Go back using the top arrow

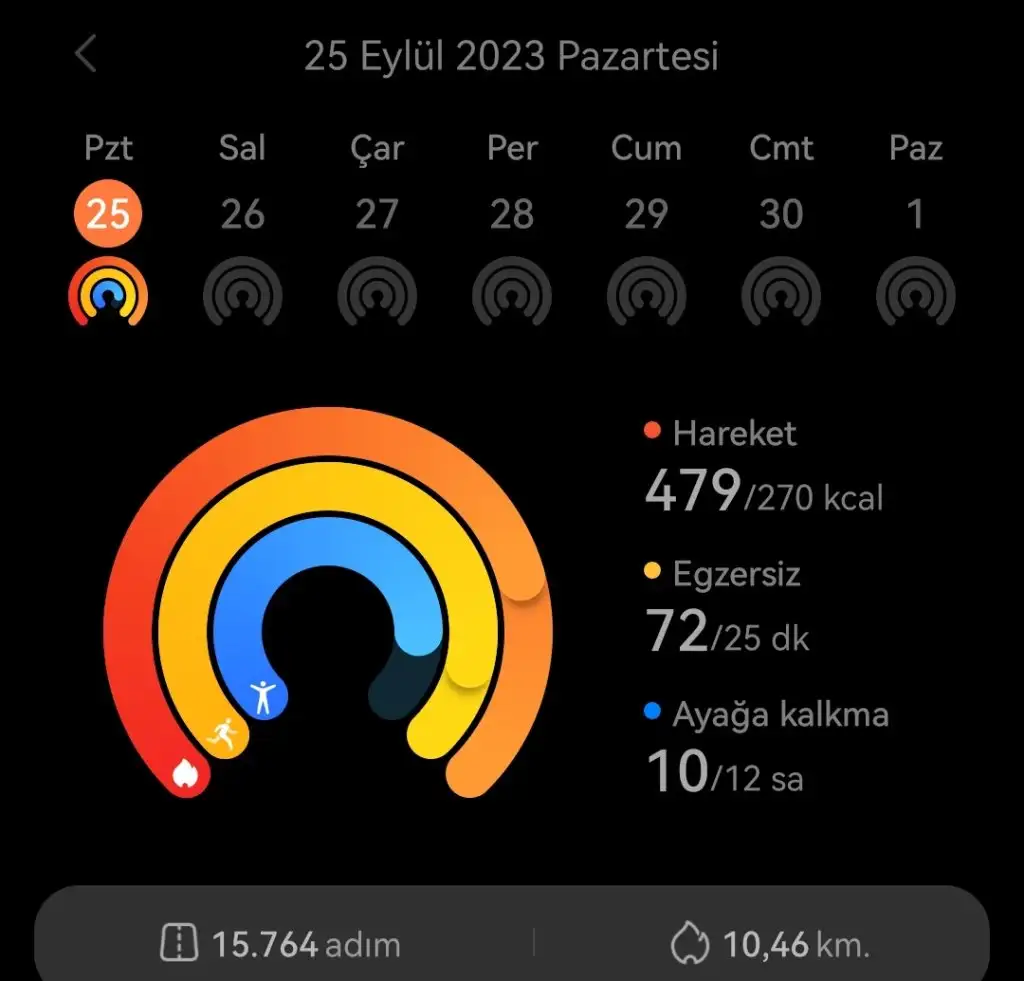86,54
